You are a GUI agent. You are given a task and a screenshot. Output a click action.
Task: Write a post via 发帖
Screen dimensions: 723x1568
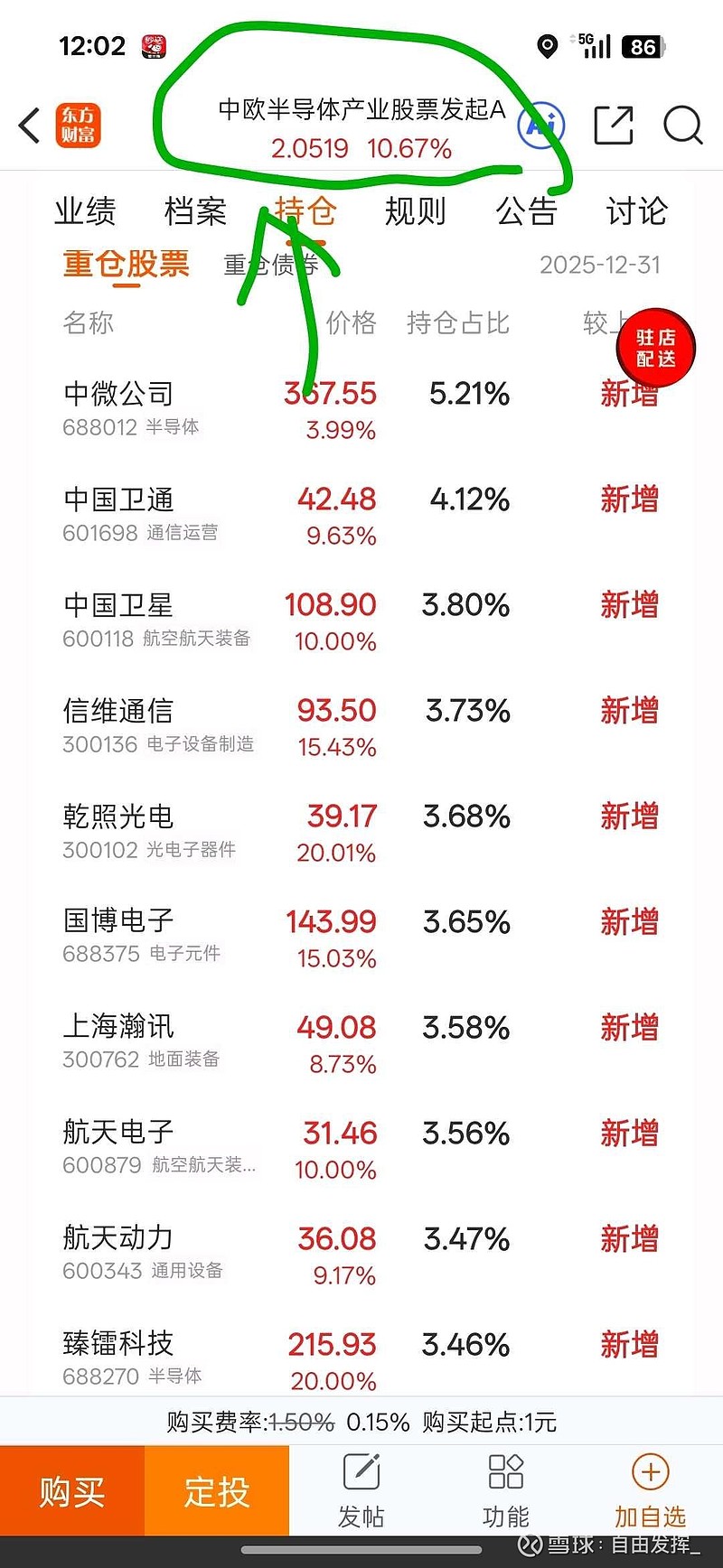(361, 1491)
